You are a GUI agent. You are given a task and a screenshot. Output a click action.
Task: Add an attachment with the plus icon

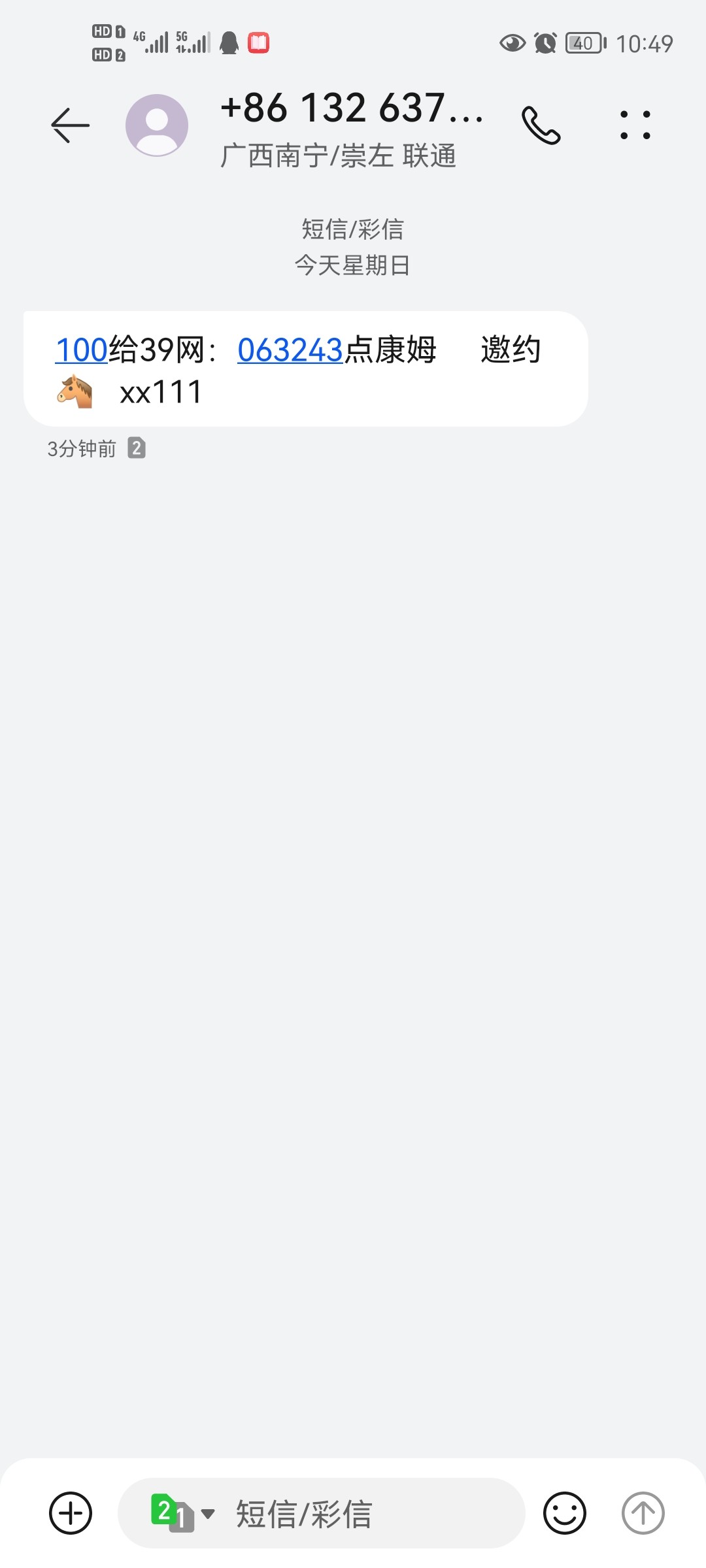pyautogui.click(x=71, y=1513)
